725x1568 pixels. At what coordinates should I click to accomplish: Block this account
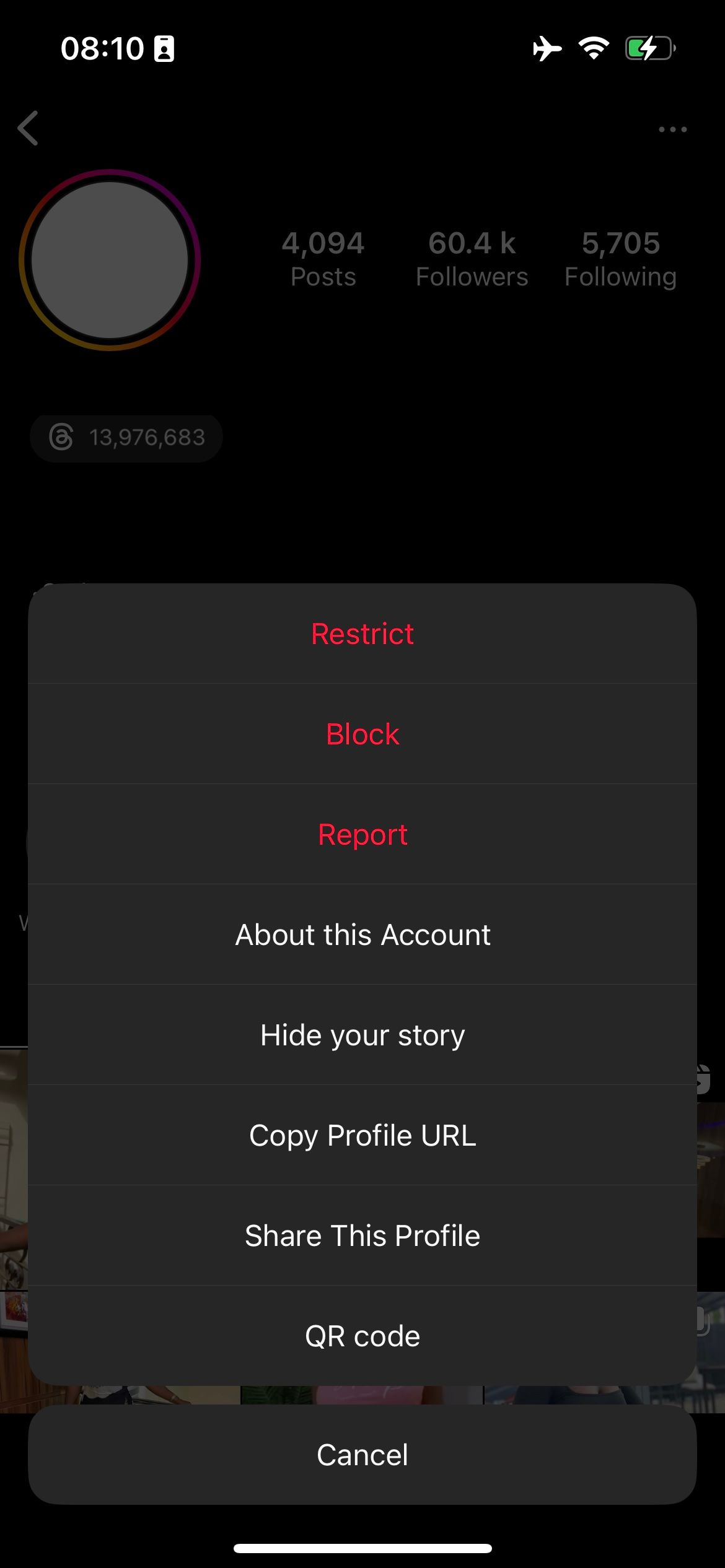[x=362, y=733]
